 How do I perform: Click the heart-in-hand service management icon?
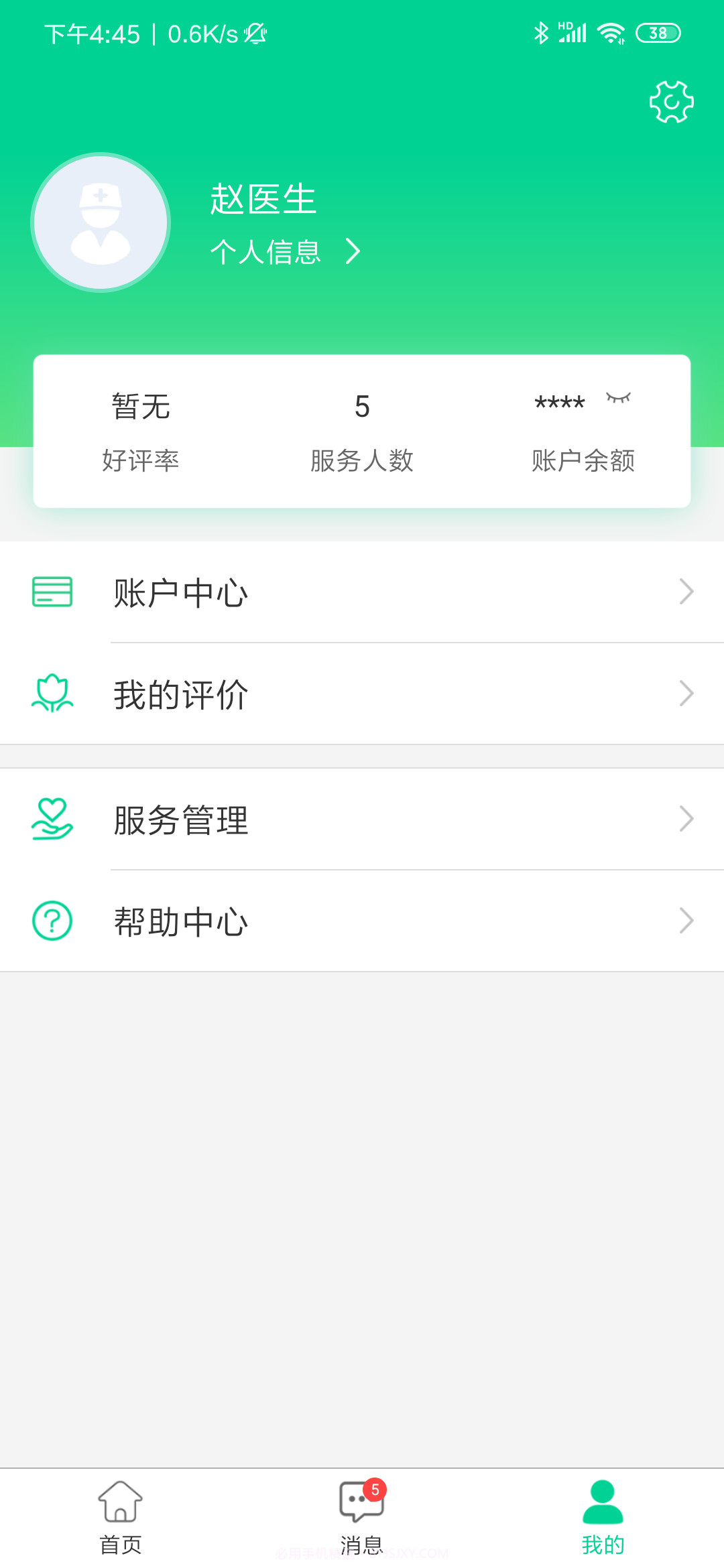(x=52, y=819)
